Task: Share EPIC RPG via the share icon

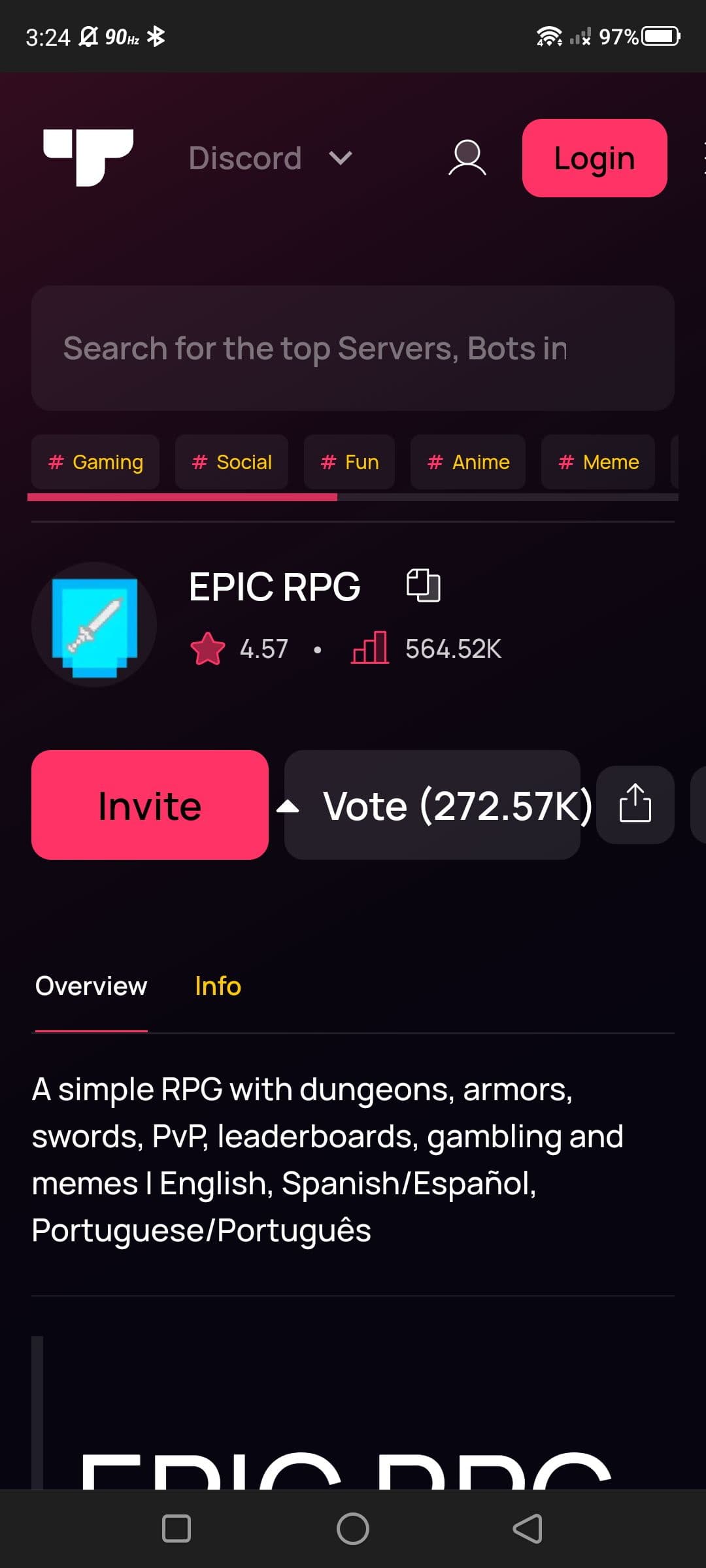Action: (634, 805)
